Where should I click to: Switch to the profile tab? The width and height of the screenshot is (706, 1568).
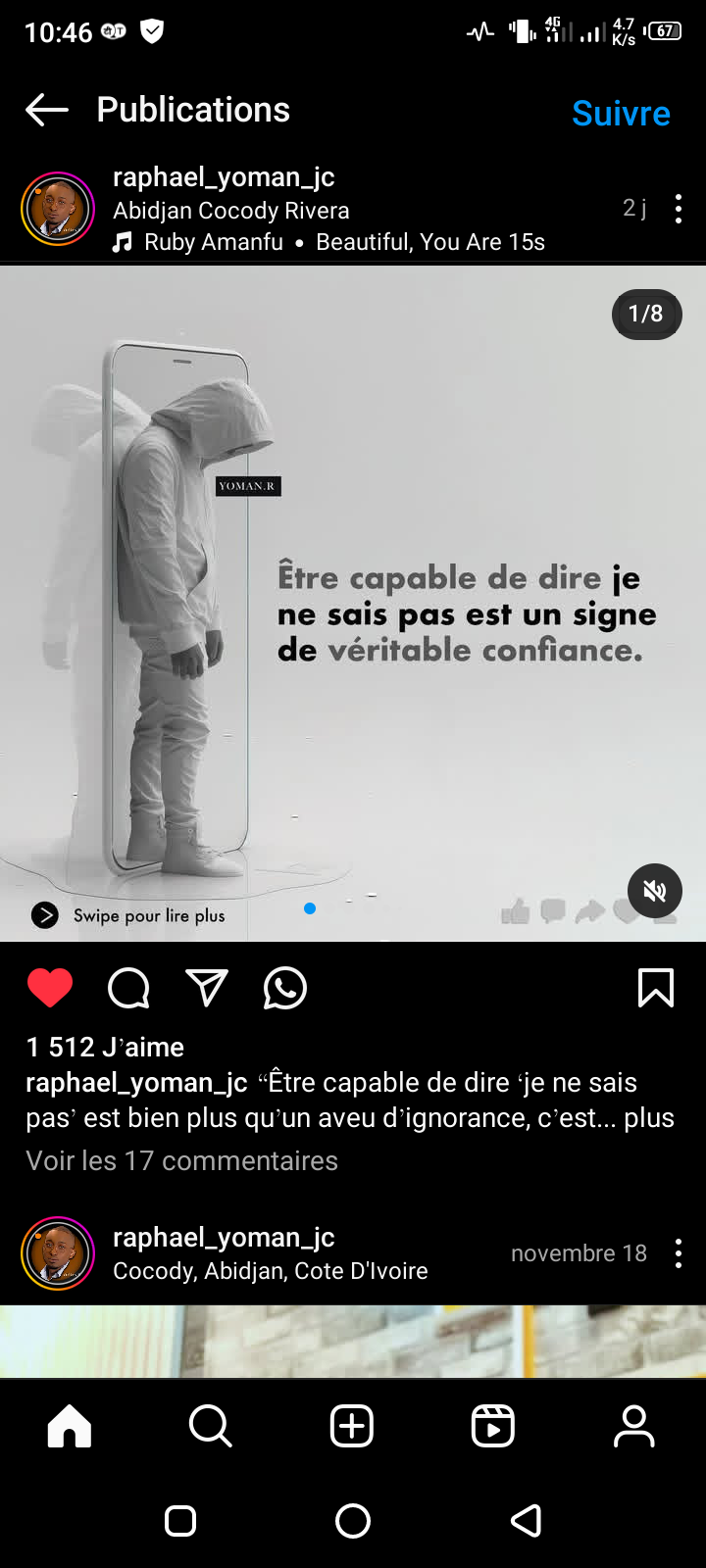coord(633,1426)
